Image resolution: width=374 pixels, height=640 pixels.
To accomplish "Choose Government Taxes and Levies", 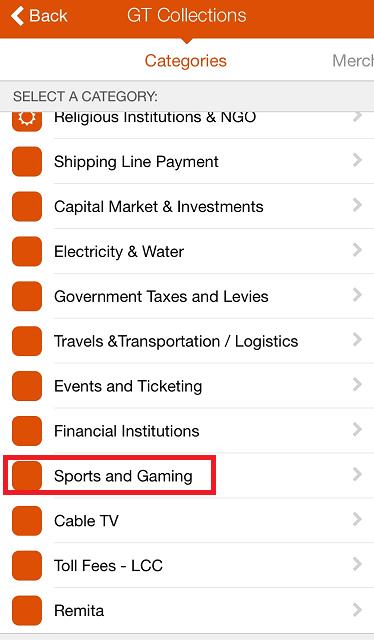I will click(187, 296).
